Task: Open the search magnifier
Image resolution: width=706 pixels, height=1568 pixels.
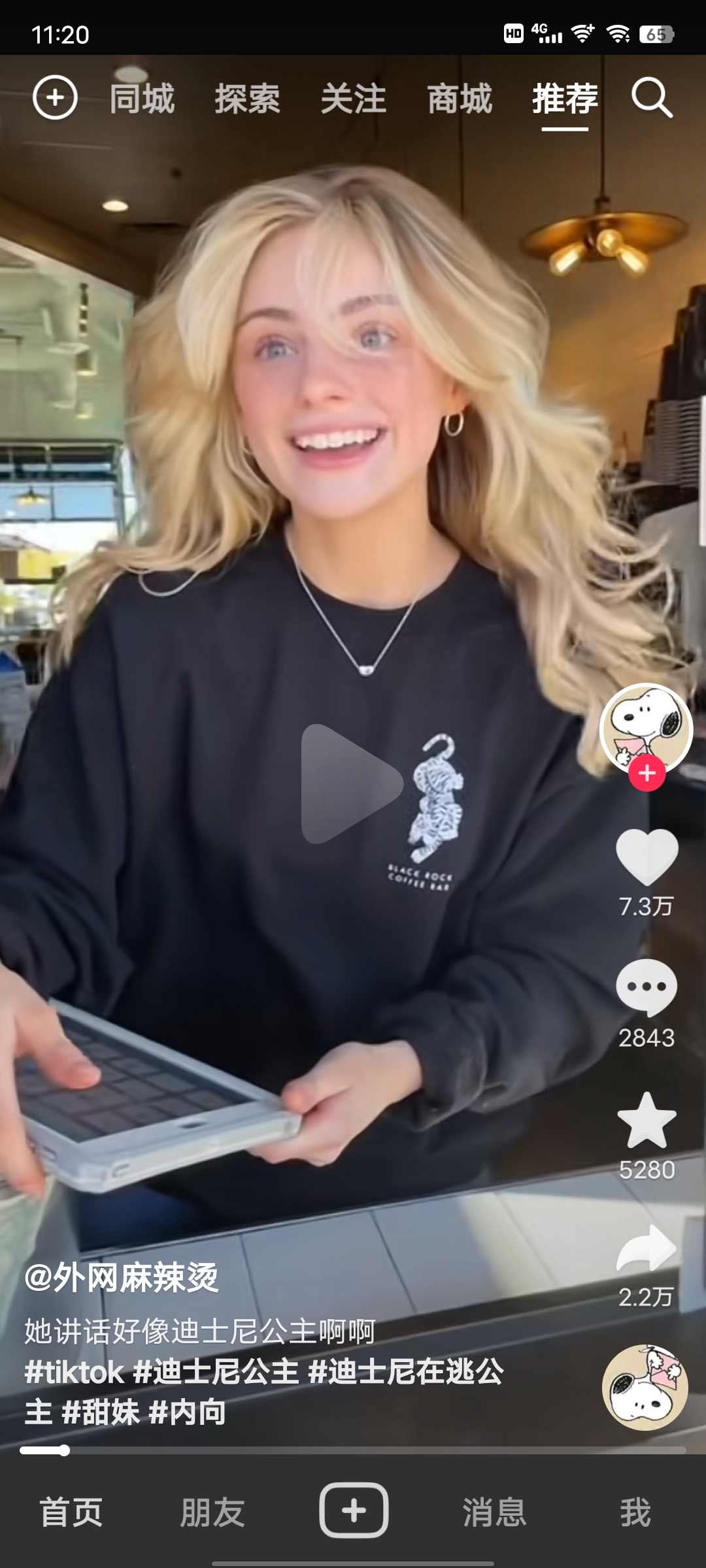Action: [x=652, y=98]
